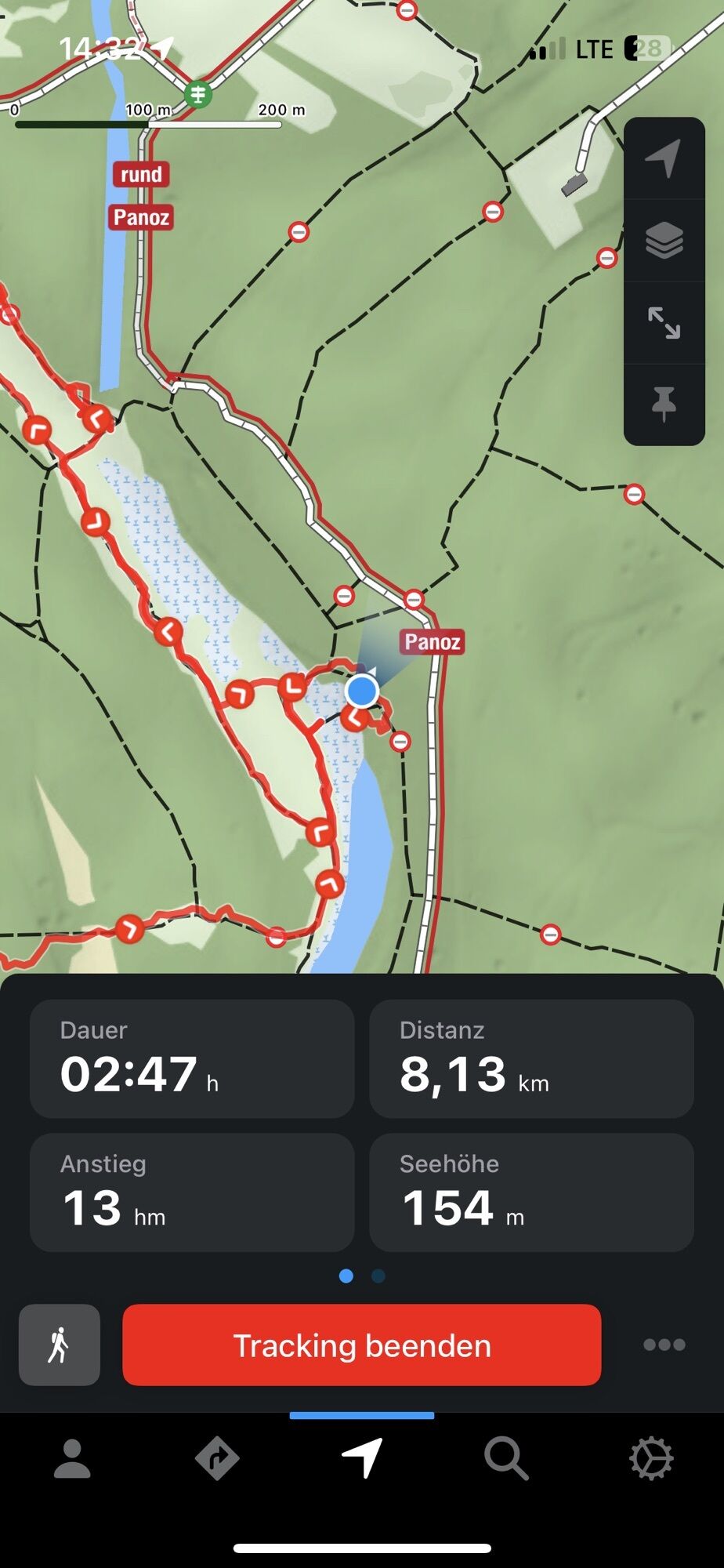Tap the Seehöhe altitude card
The image size is (724, 1568).
click(x=531, y=1192)
